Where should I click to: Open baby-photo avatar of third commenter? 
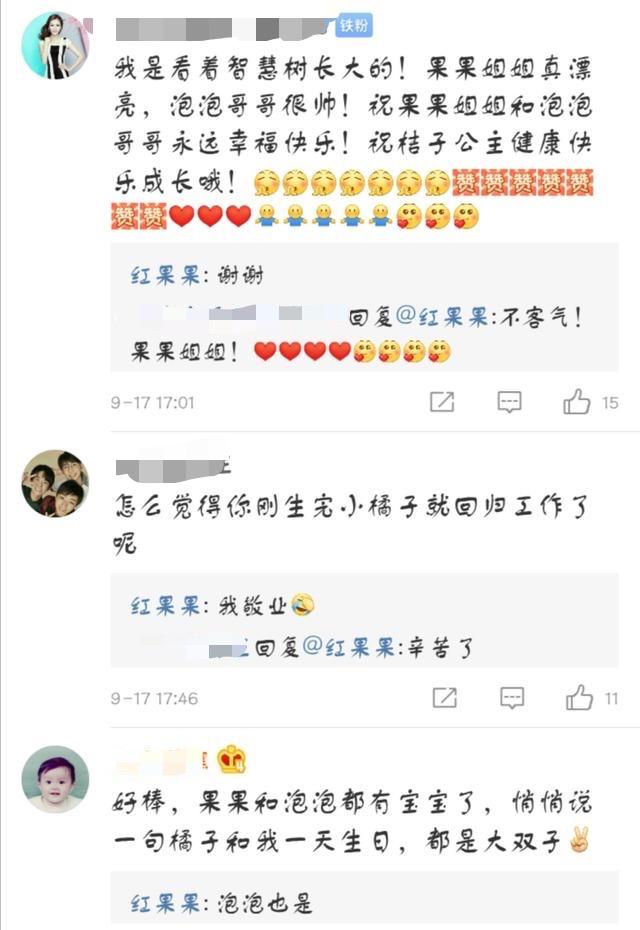coord(55,779)
